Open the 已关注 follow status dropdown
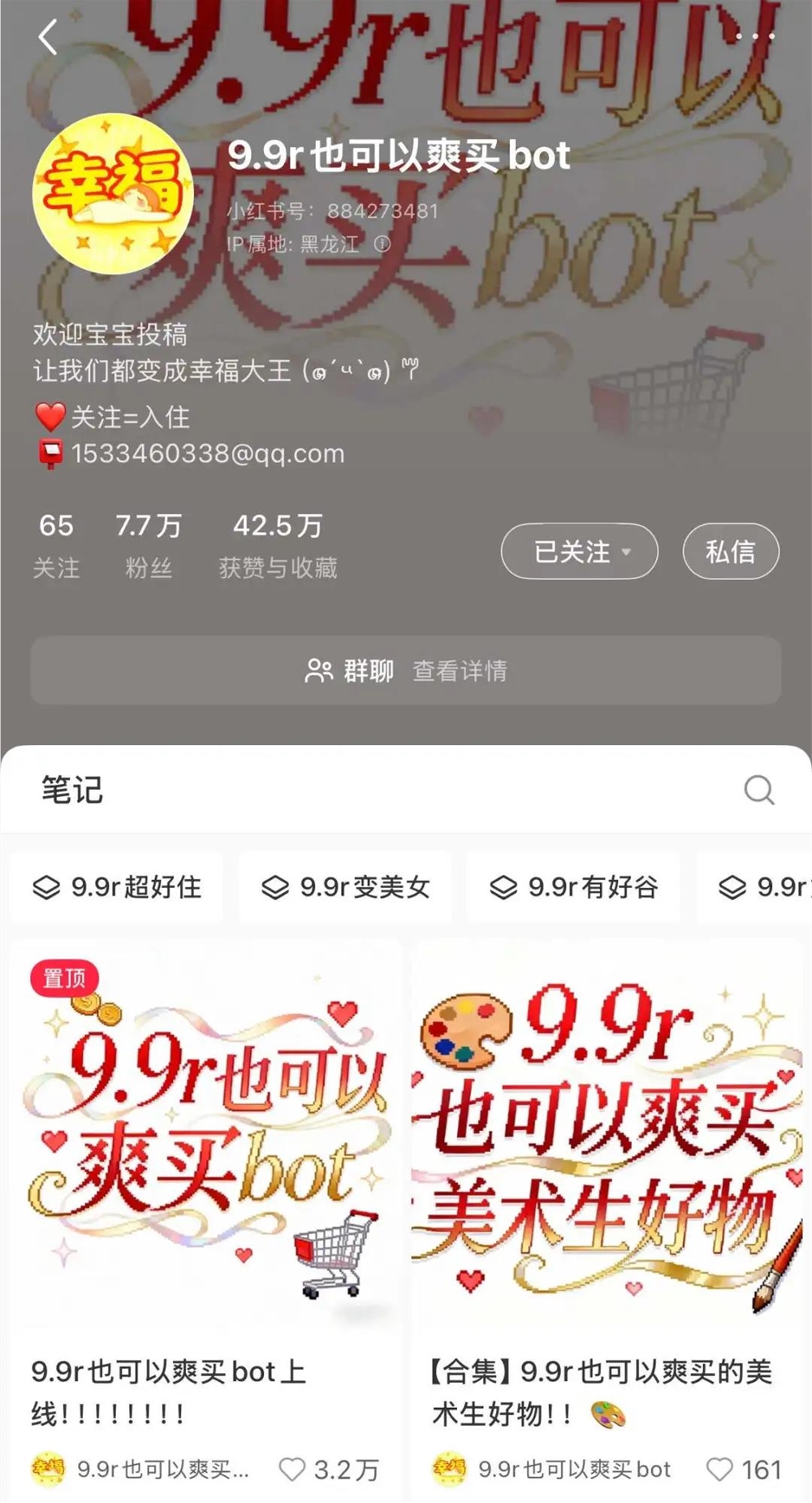 click(x=578, y=551)
